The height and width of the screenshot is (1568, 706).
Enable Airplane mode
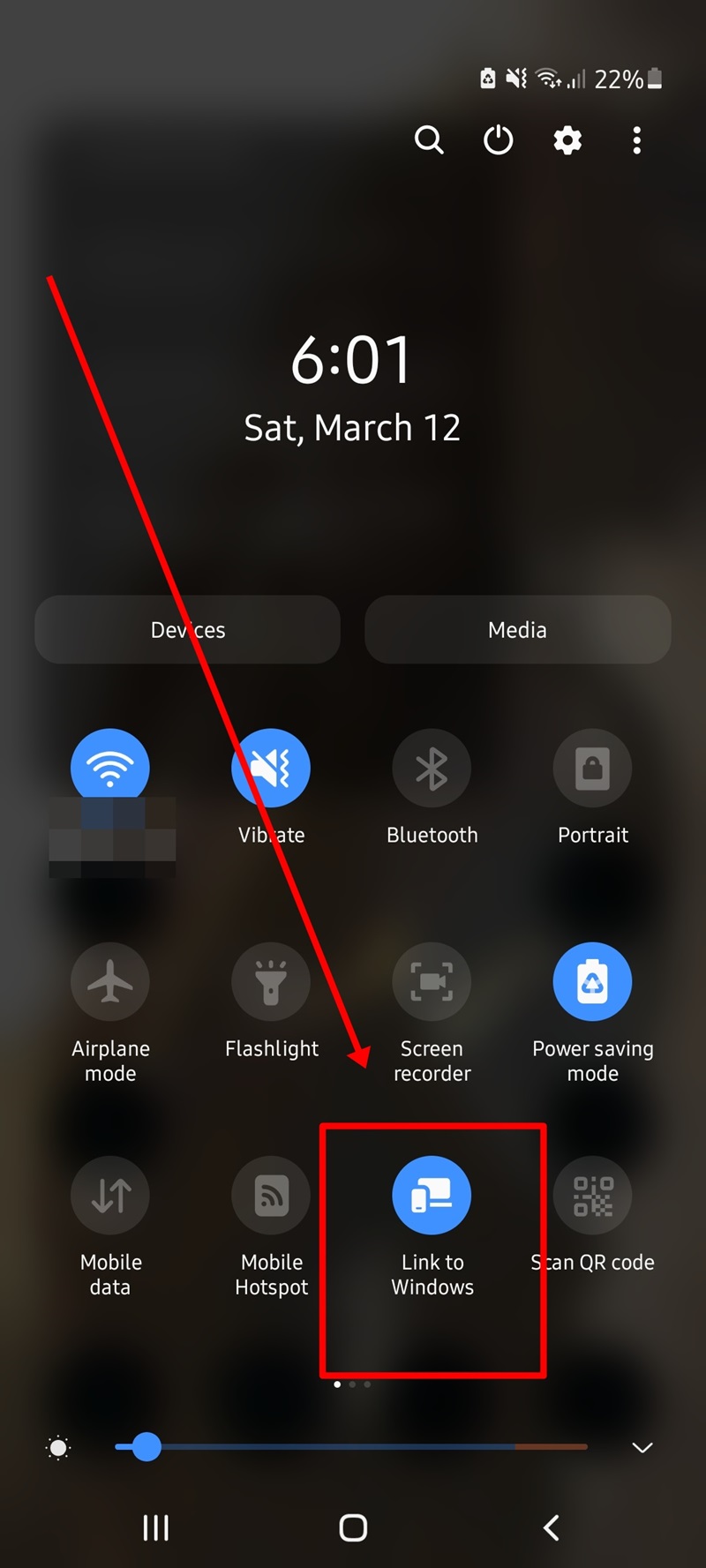click(x=110, y=981)
